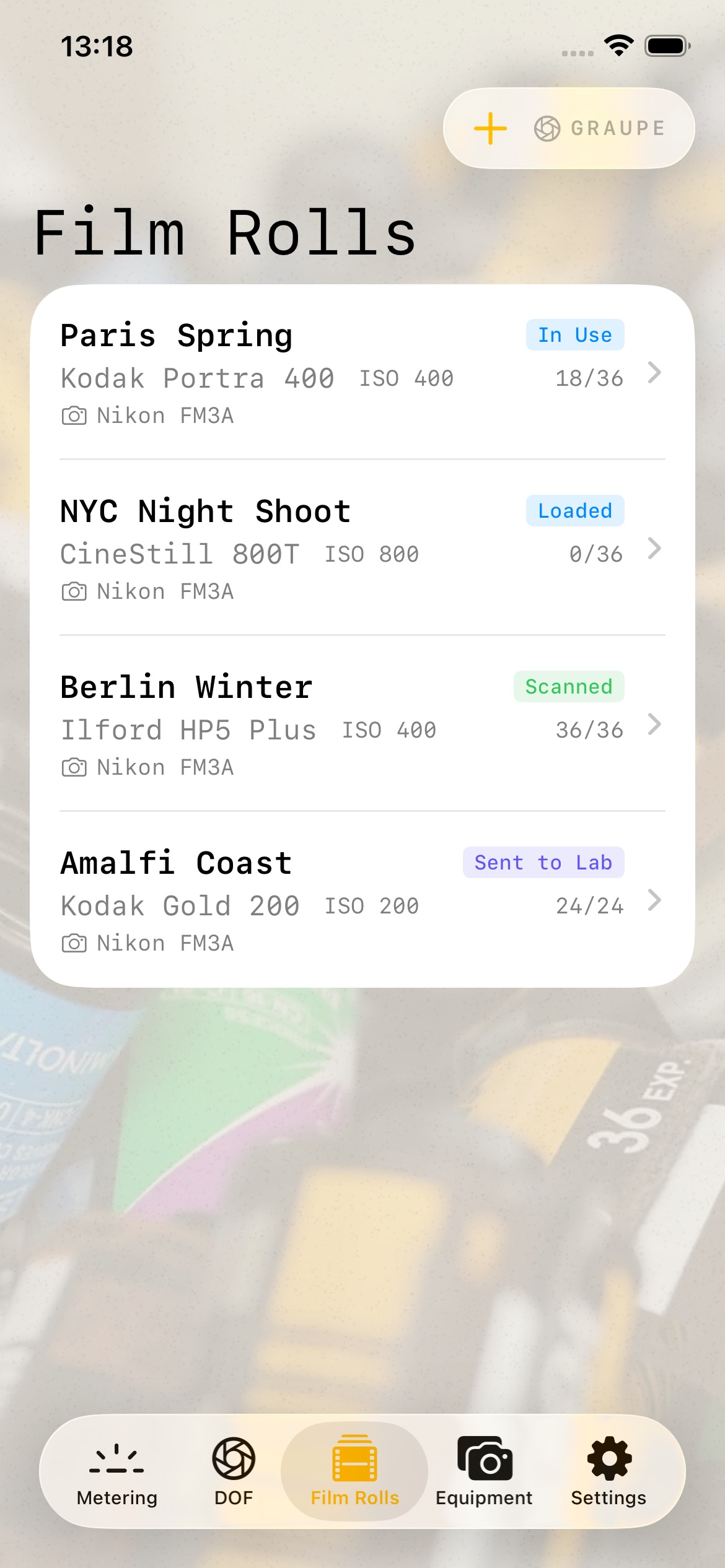
Task: Toggle the Scanned status on Berlin Winter
Action: pos(568,686)
